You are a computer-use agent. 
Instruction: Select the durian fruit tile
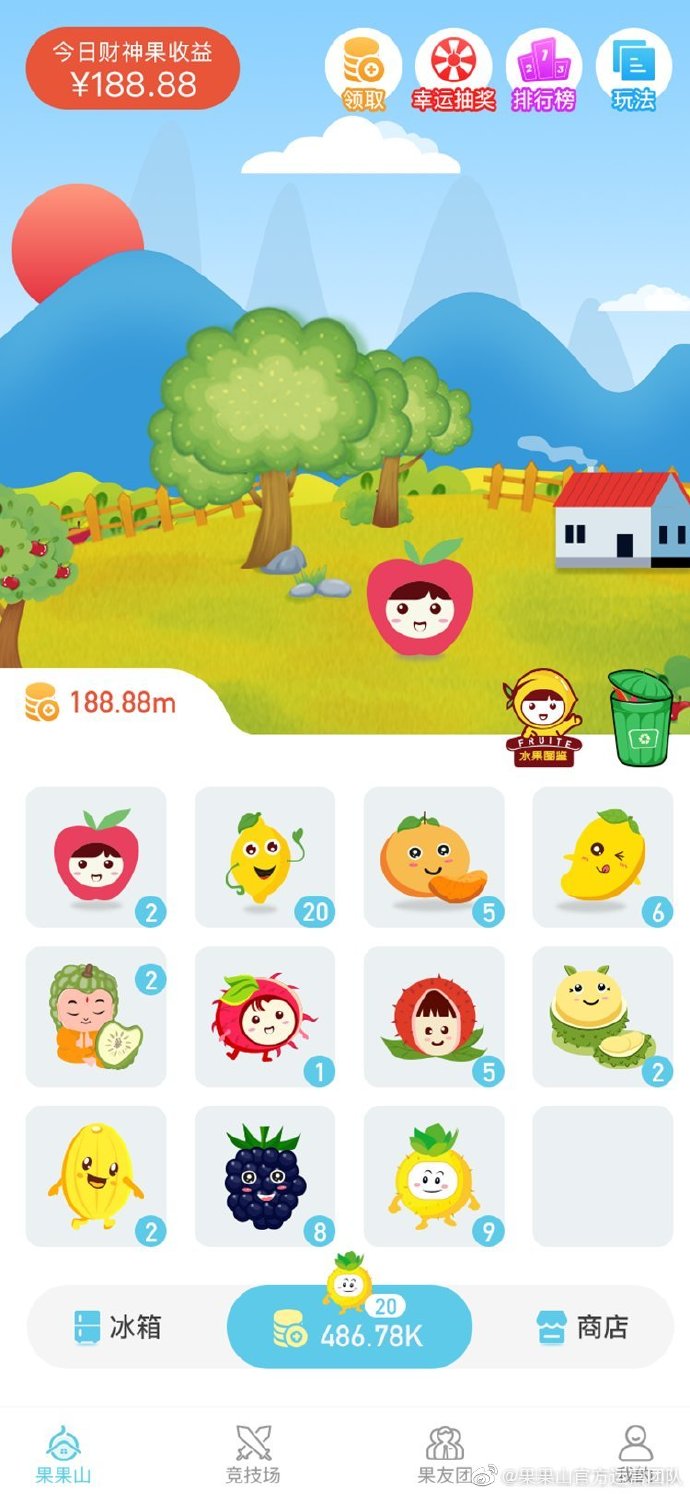tap(603, 1017)
